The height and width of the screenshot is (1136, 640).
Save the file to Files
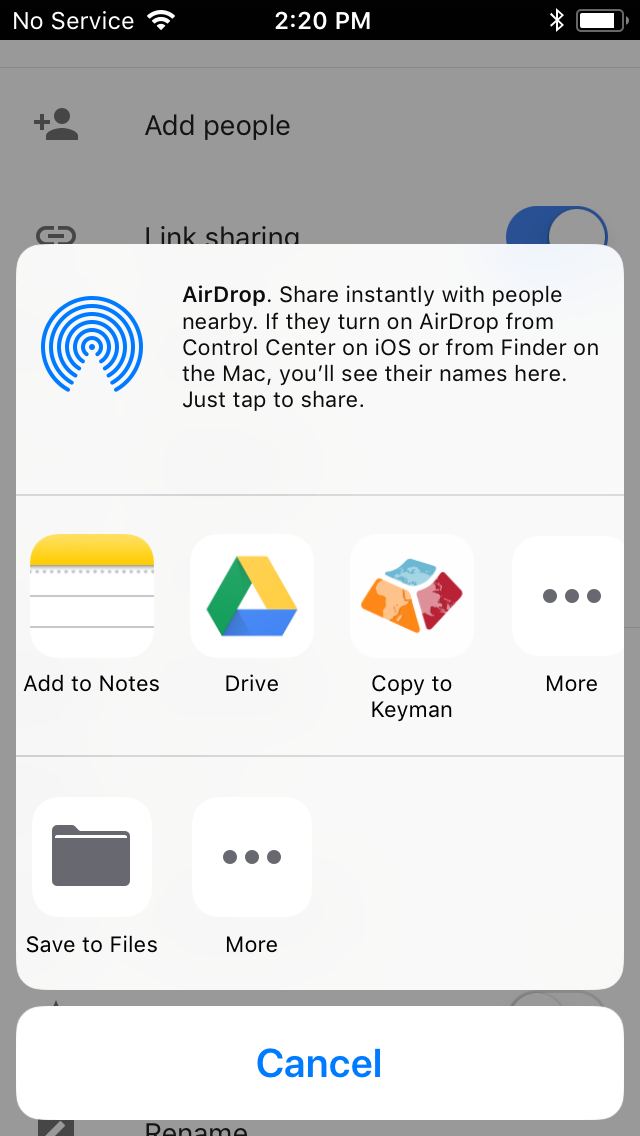92,857
